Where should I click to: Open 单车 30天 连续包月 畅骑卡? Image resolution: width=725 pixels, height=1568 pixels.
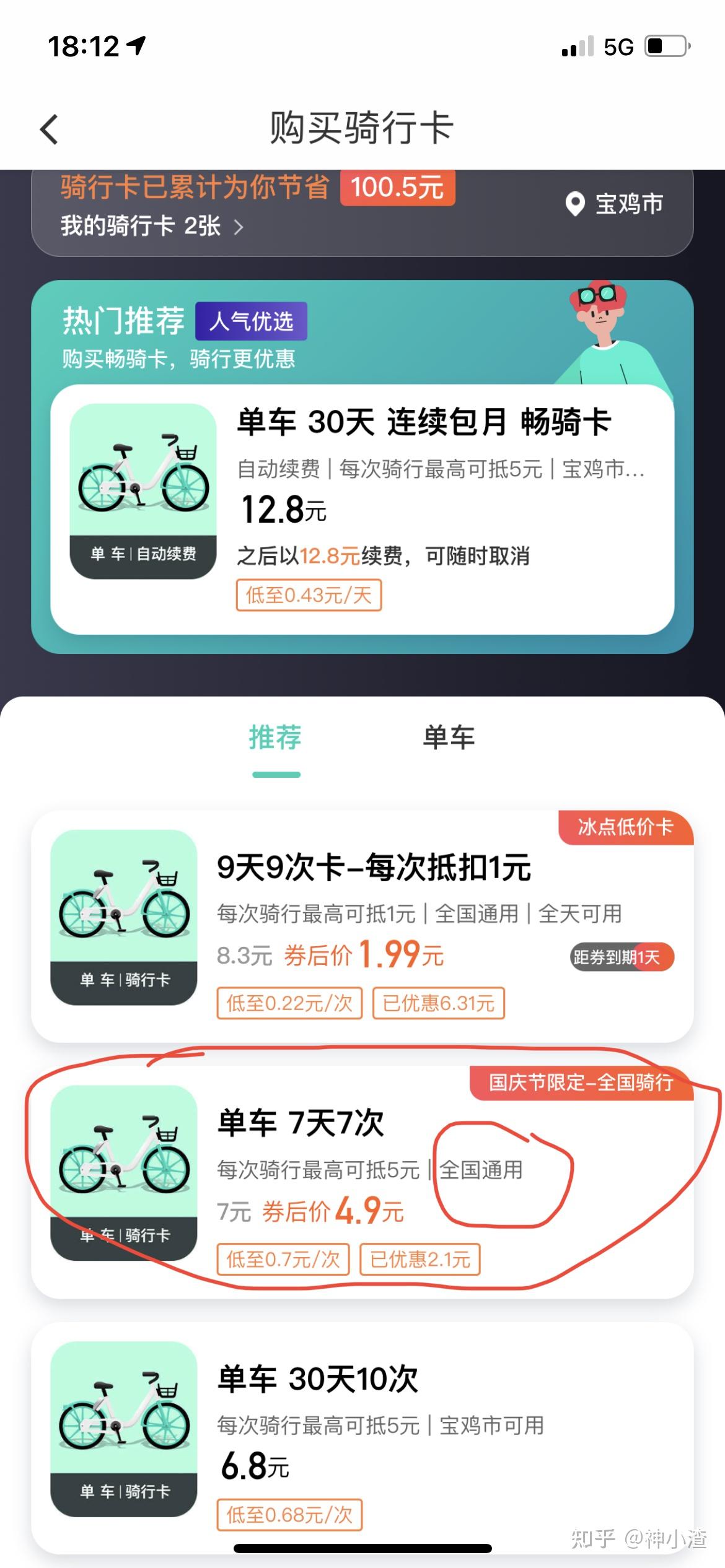(x=362, y=509)
